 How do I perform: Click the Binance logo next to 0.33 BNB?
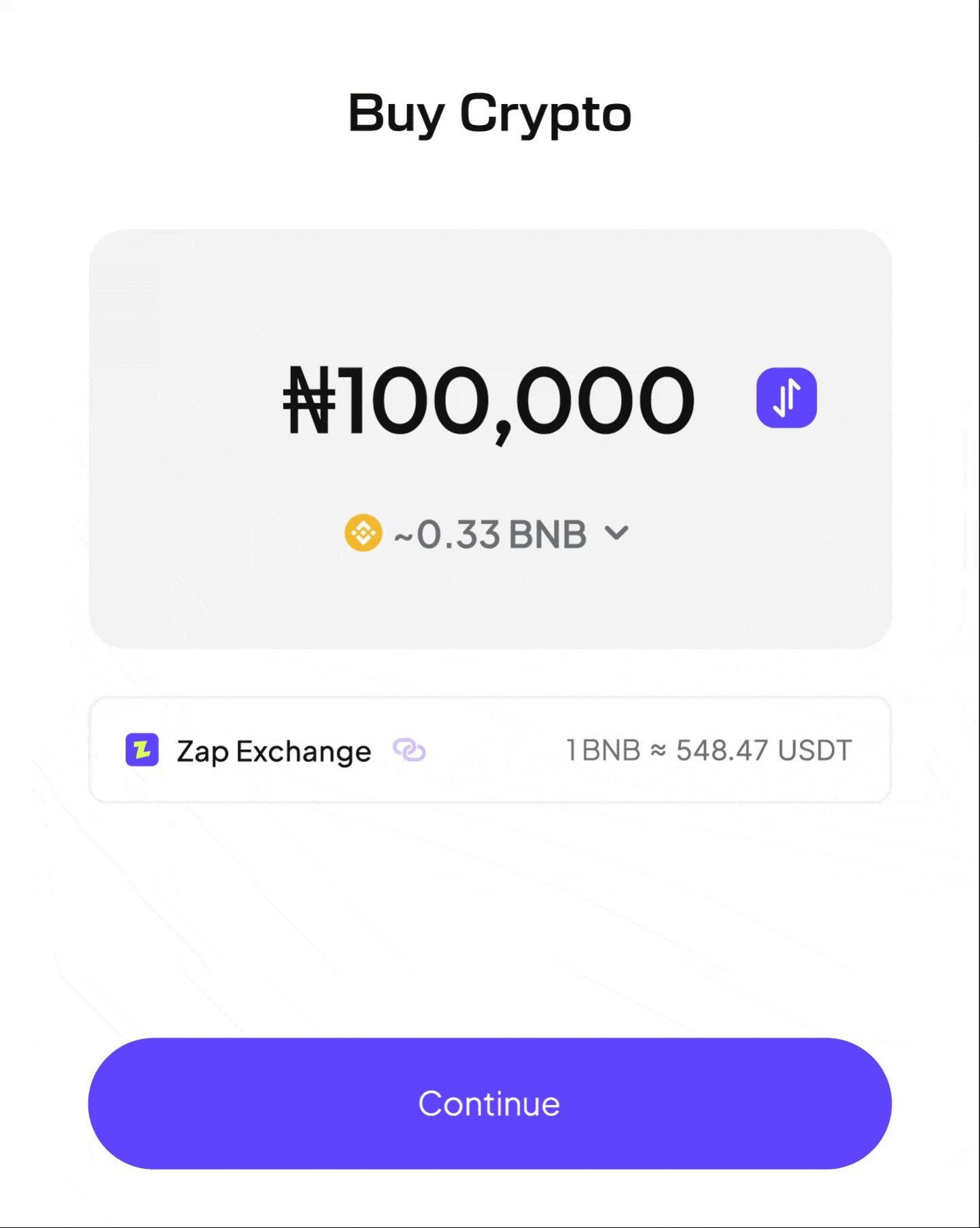click(362, 533)
